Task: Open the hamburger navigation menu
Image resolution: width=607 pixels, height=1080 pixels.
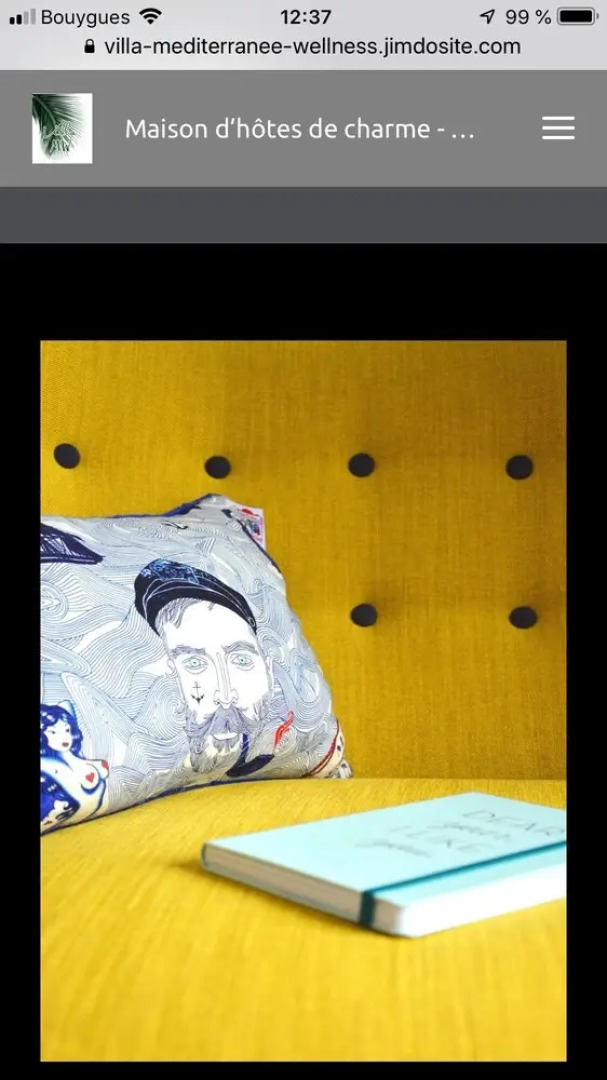Action: coord(558,128)
